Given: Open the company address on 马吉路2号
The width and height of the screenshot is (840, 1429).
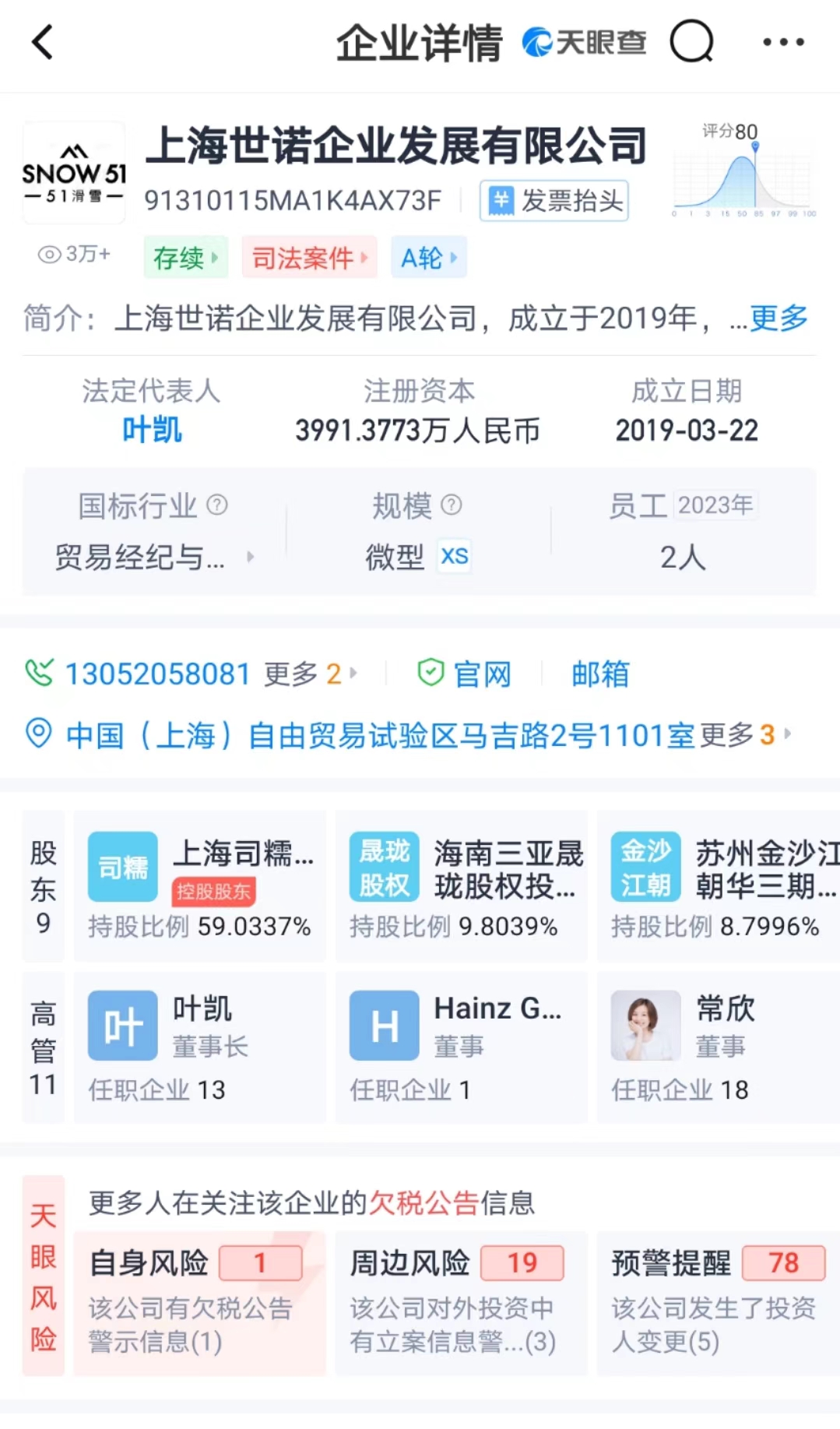Looking at the screenshot, I should (380, 734).
